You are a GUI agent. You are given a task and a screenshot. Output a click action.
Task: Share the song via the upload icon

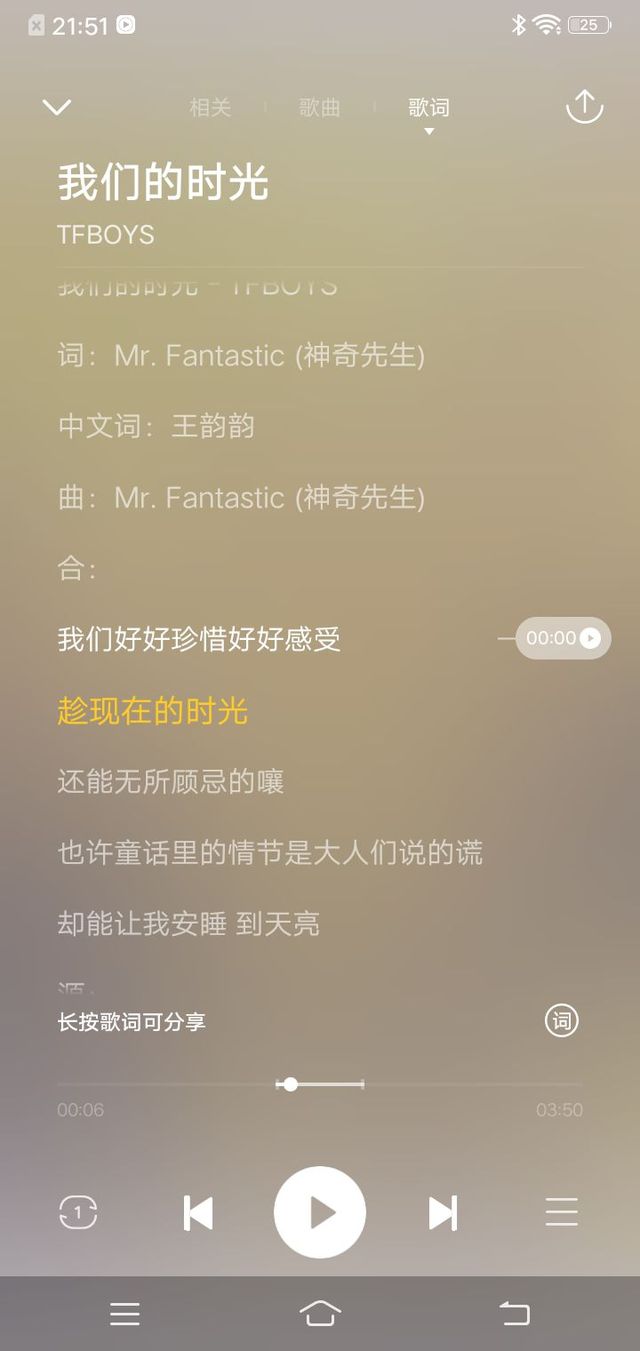tap(585, 106)
